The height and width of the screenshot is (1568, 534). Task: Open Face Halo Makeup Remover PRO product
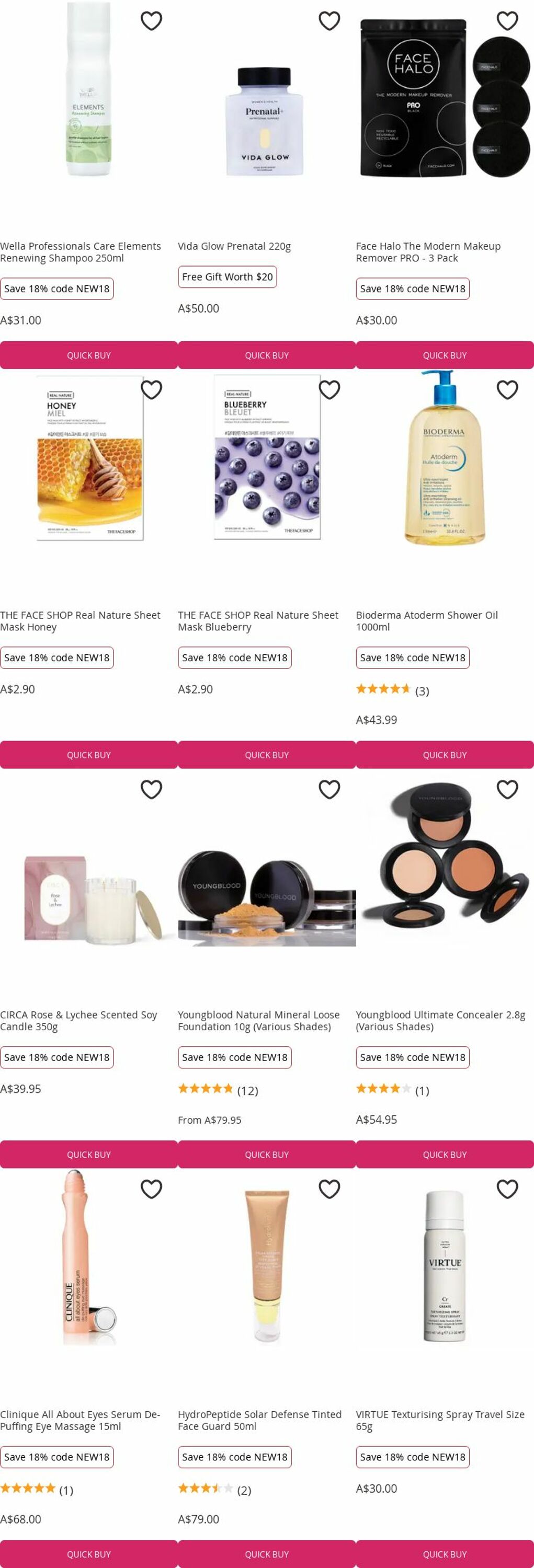427,252
